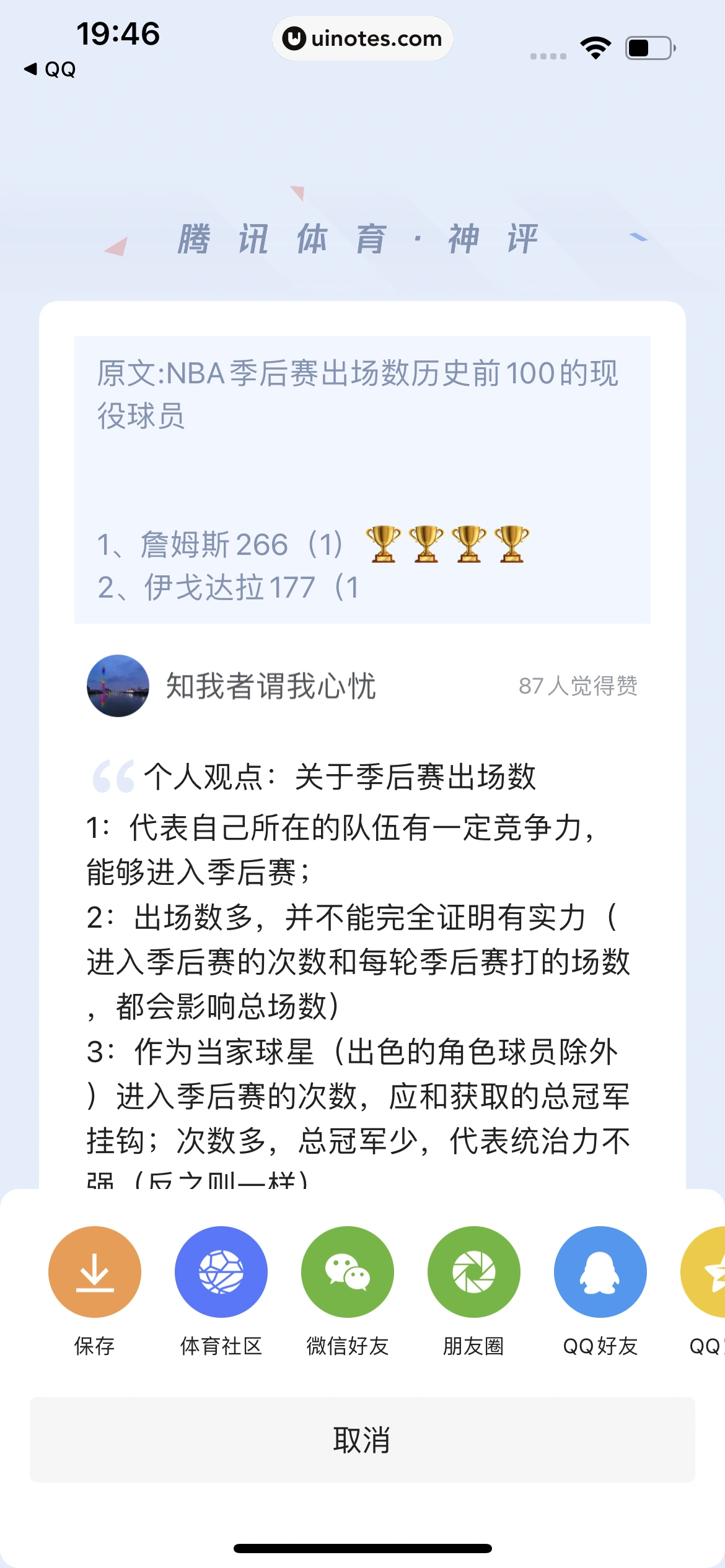Share to 体育社区
The height and width of the screenshot is (1568, 725).
(221, 1271)
